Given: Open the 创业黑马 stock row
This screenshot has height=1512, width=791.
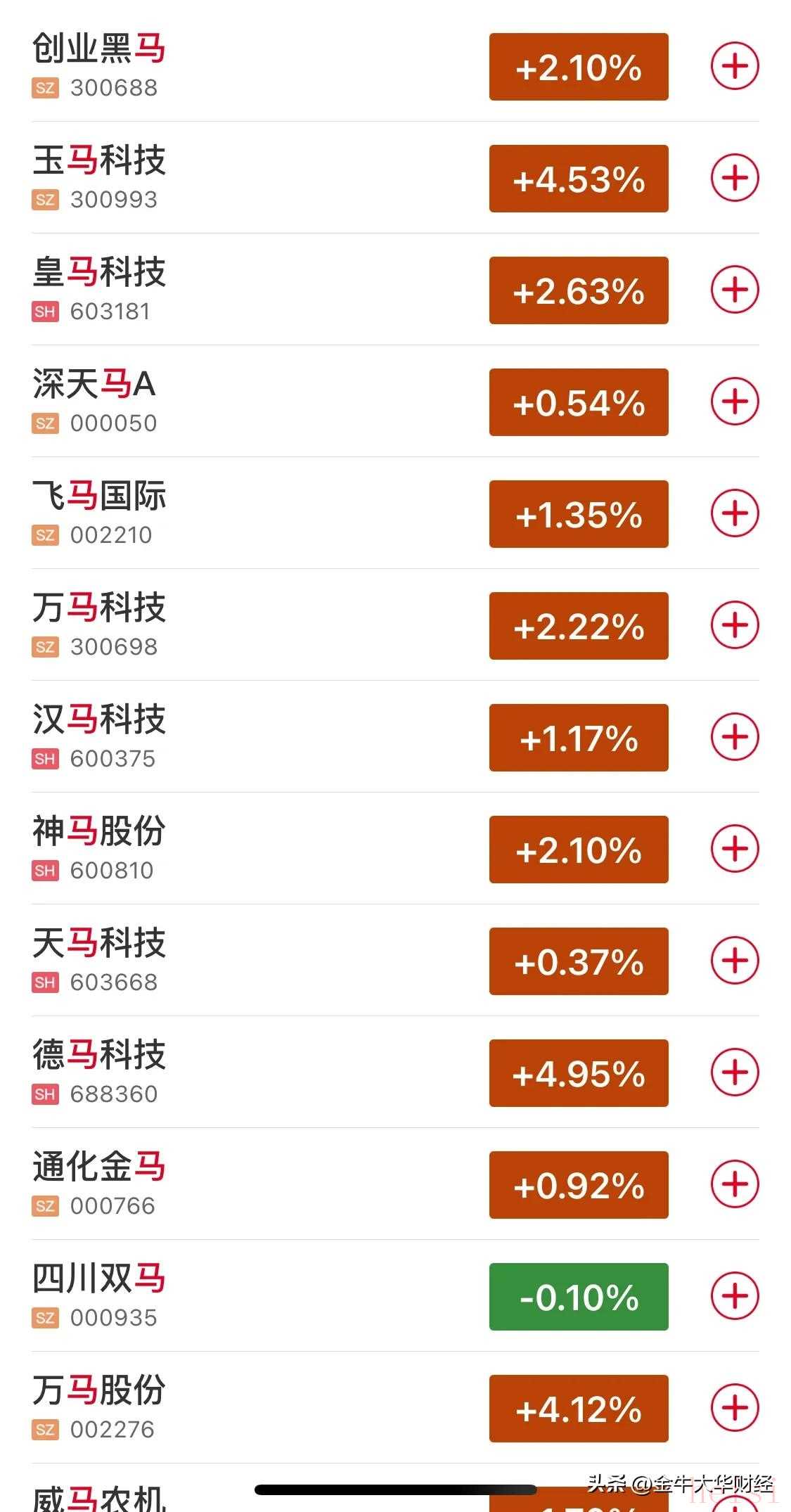Looking at the screenshot, I should [99, 49].
